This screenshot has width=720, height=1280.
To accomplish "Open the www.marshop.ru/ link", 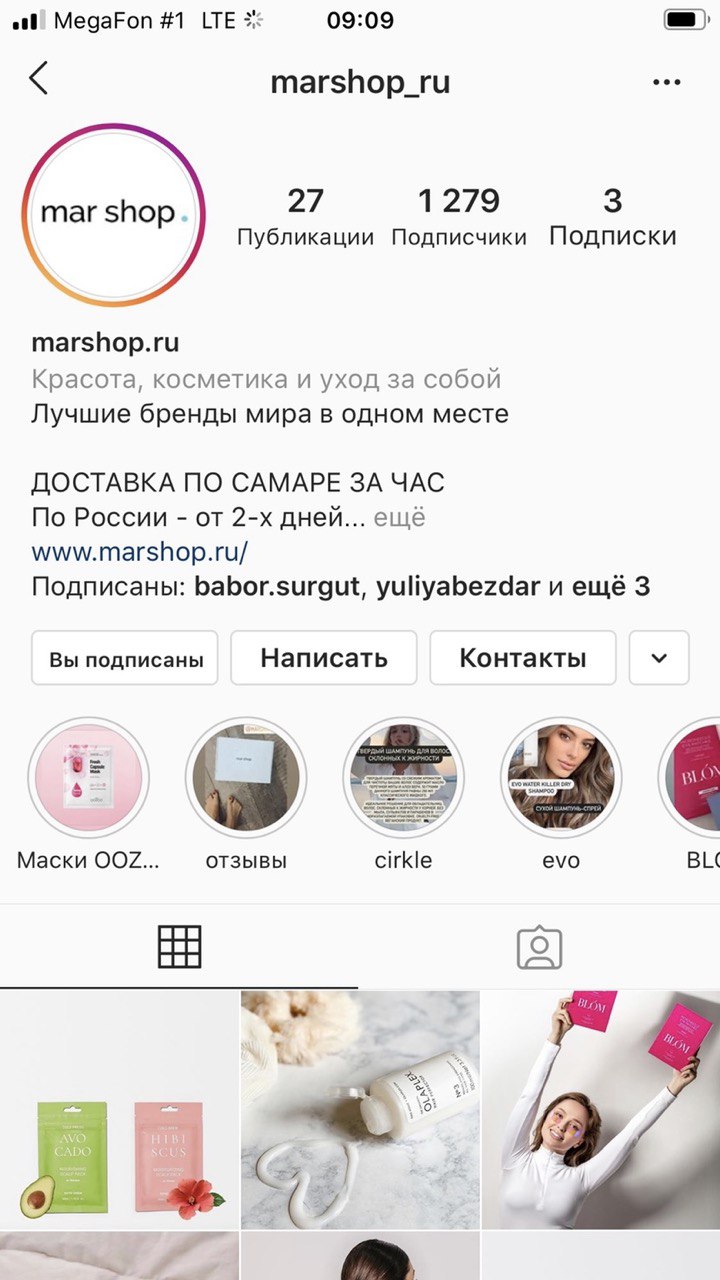I will pyautogui.click(x=139, y=552).
